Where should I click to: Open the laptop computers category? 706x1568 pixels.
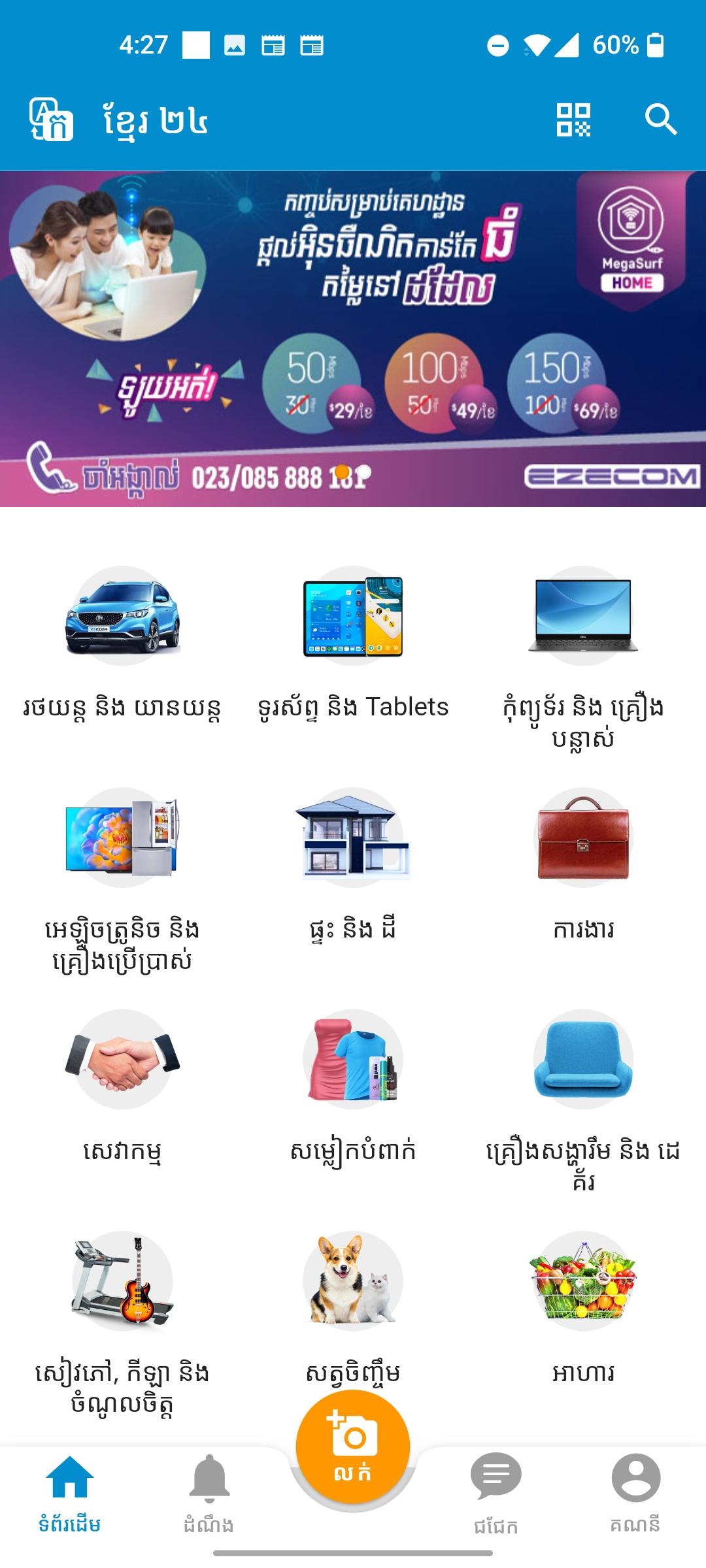(583, 616)
